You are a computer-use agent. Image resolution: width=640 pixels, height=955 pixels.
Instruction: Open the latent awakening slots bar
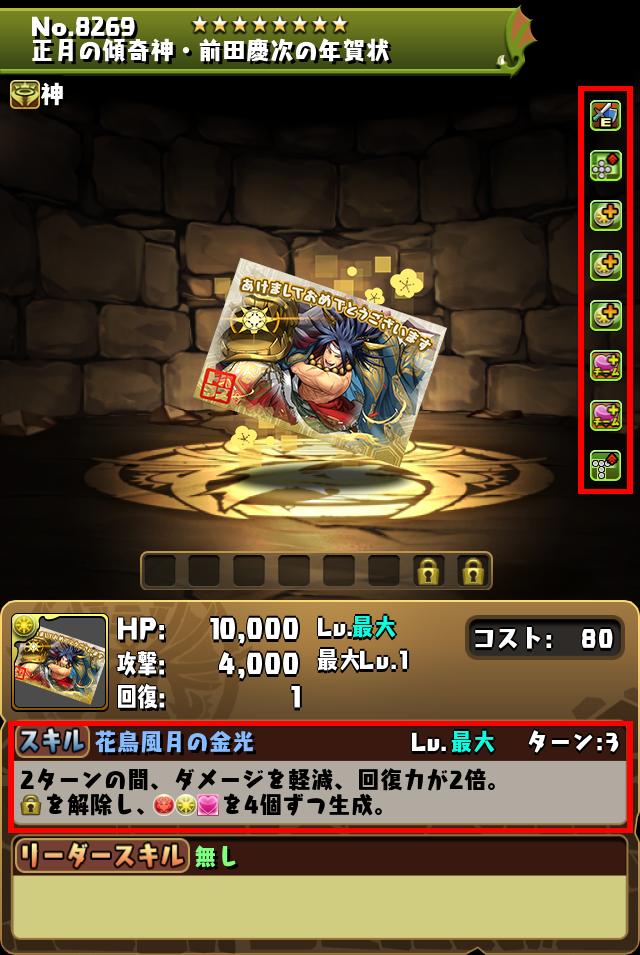pyautogui.click(x=315, y=571)
